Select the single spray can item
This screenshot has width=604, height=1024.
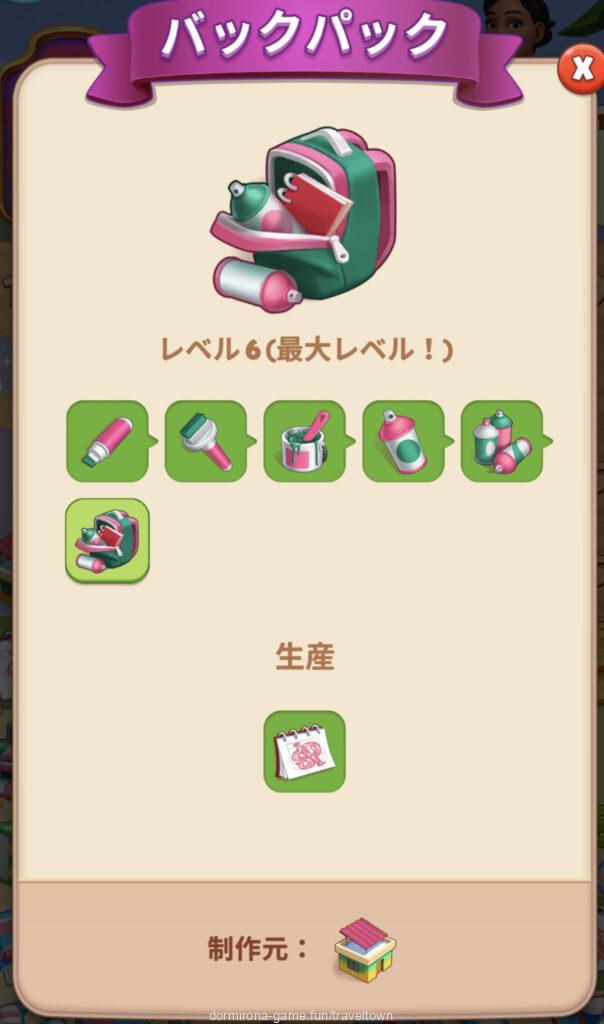tap(402, 441)
